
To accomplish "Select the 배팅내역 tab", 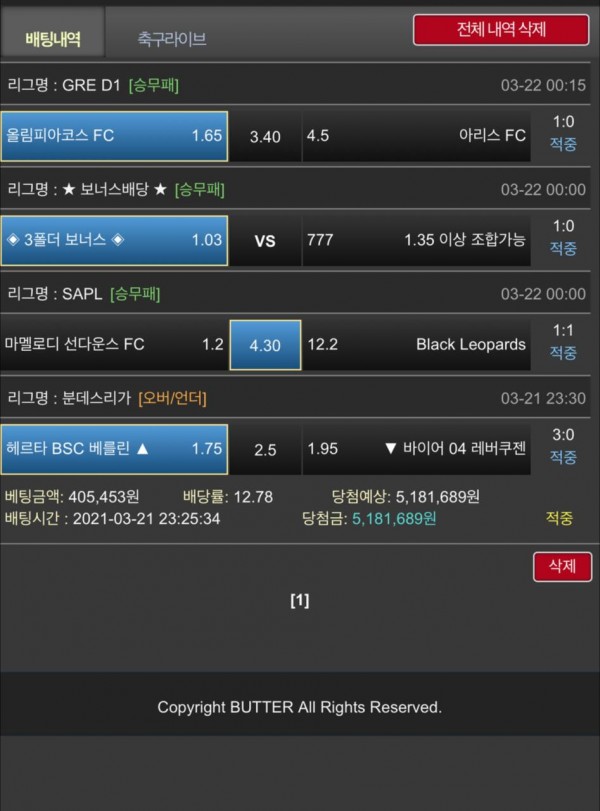I will (x=52, y=39).
